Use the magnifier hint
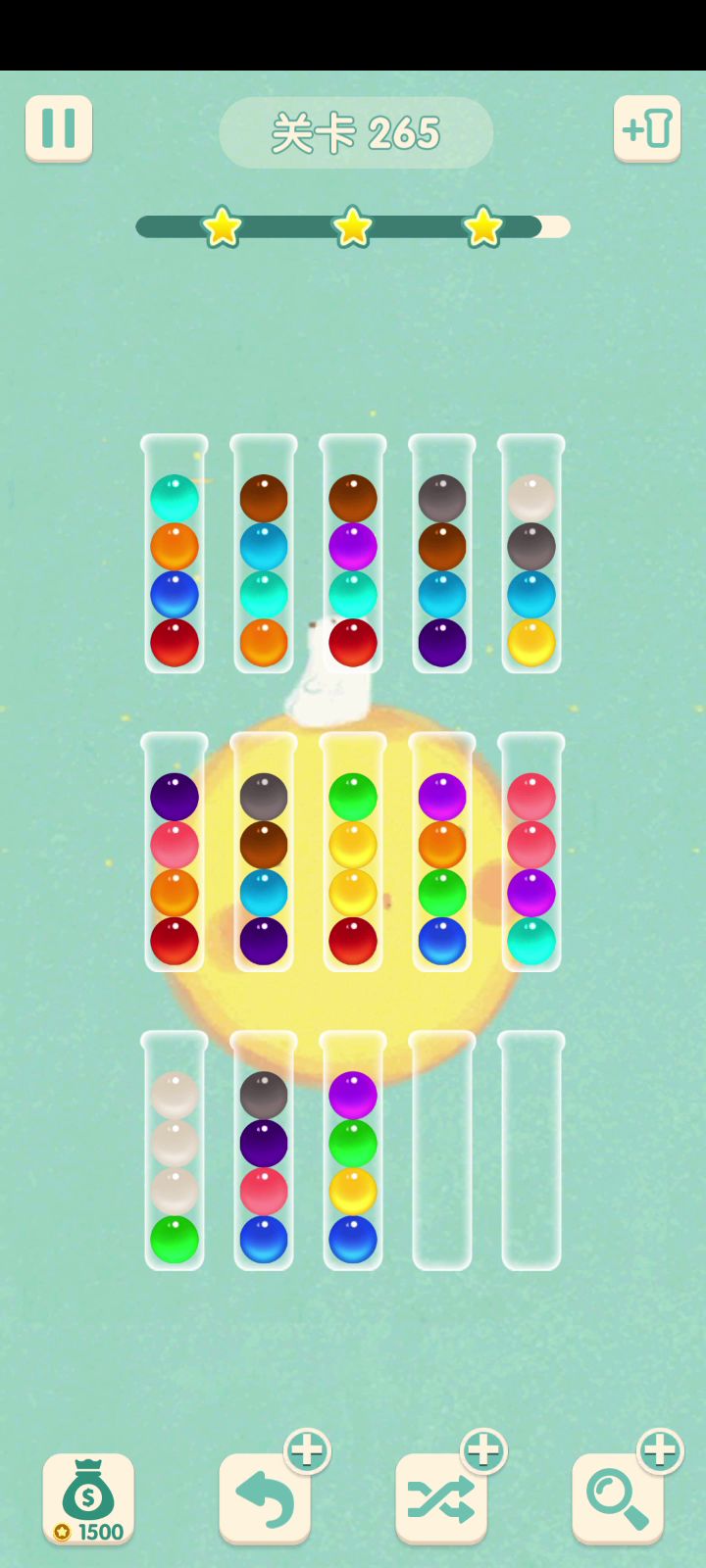 (x=618, y=1499)
